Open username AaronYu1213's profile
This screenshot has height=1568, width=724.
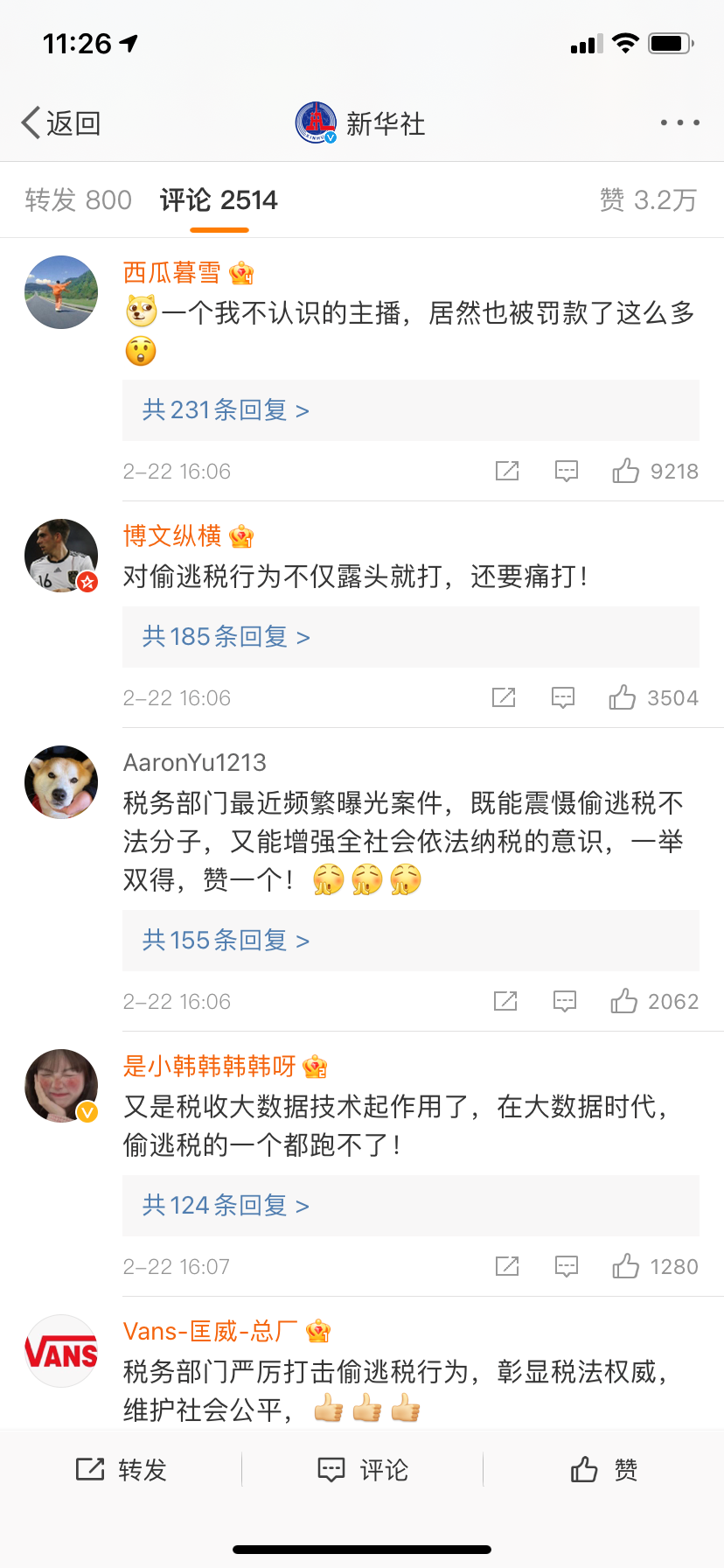195,763
